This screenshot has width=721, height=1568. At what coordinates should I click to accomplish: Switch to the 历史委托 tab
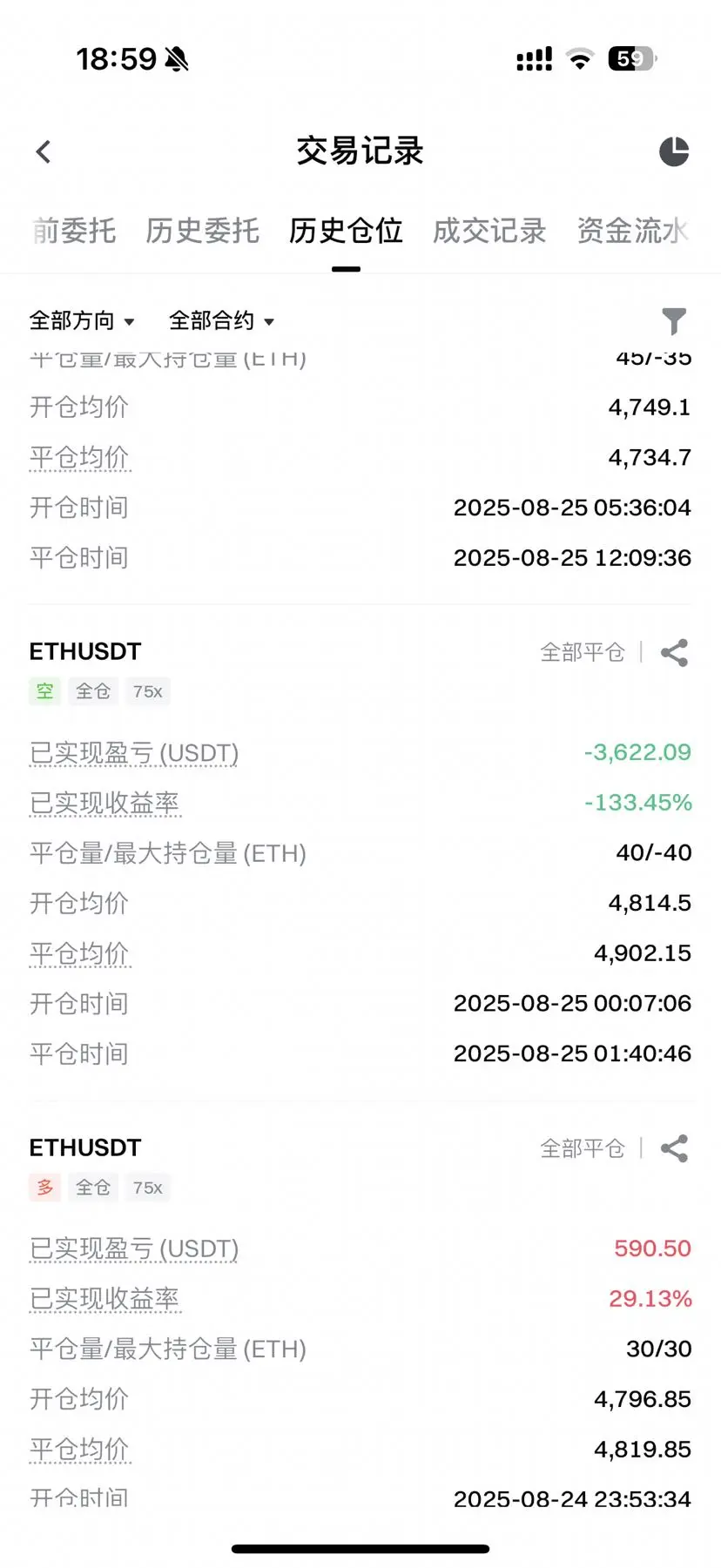[202, 231]
